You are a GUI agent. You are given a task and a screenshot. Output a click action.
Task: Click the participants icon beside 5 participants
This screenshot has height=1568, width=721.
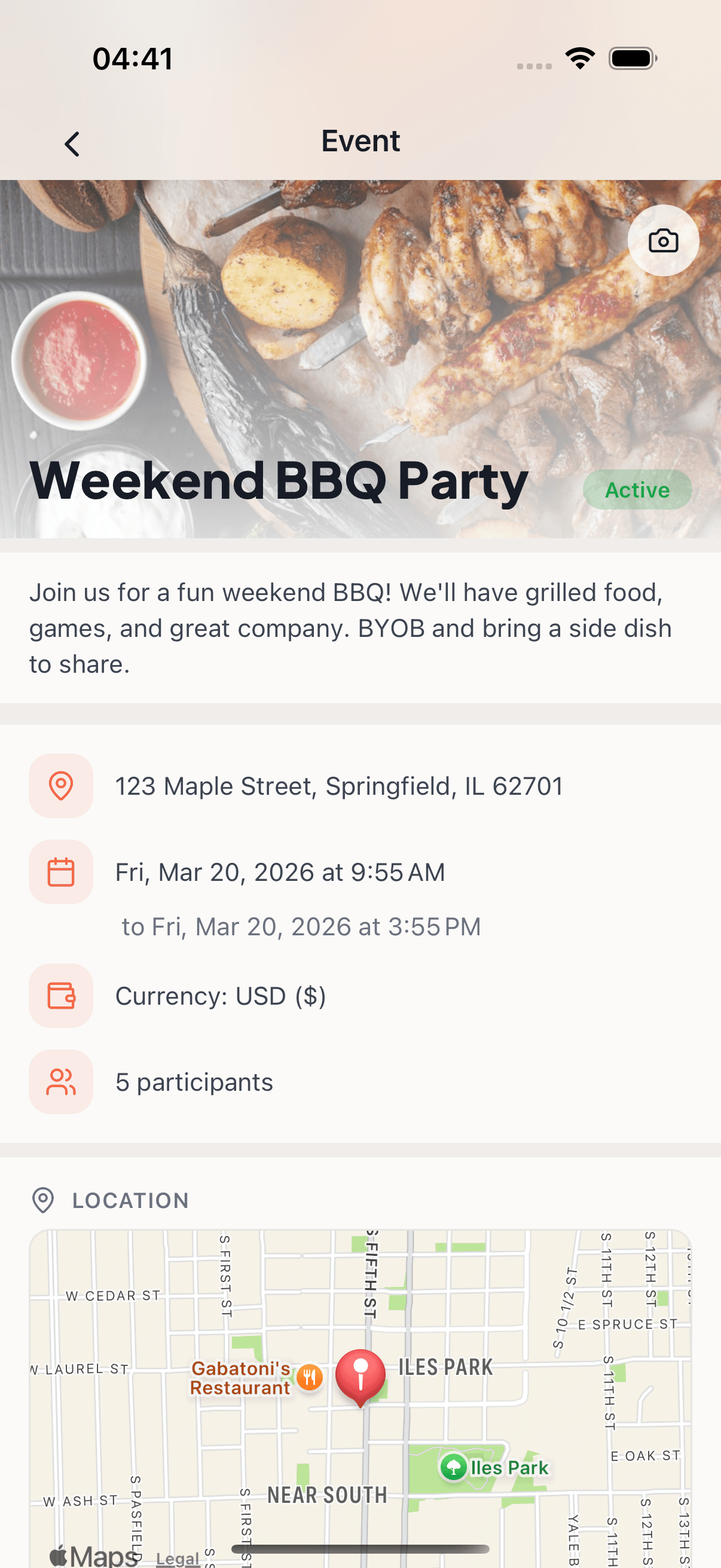pos(61,1082)
